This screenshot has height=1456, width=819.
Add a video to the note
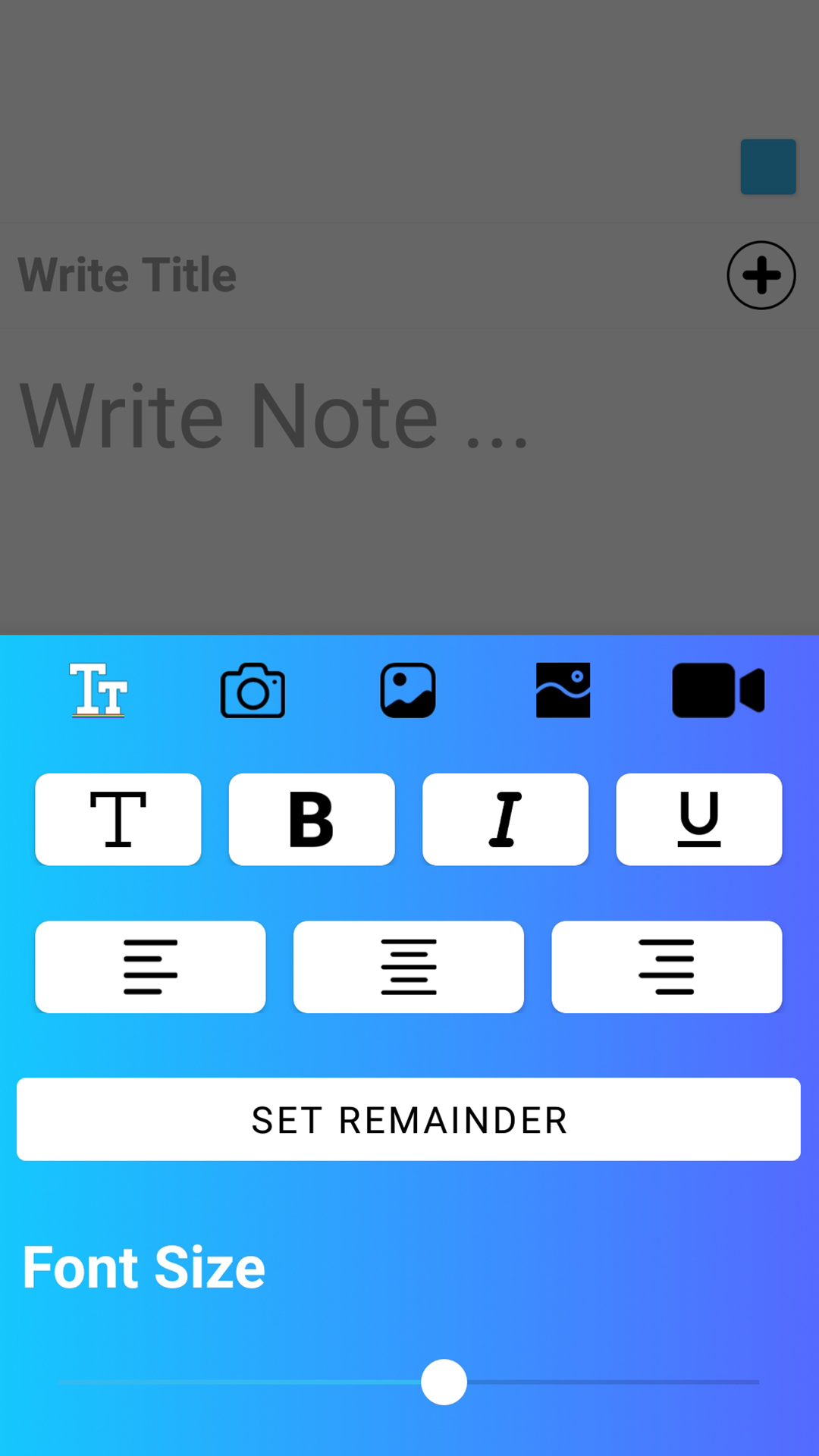pyautogui.click(x=717, y=690)
